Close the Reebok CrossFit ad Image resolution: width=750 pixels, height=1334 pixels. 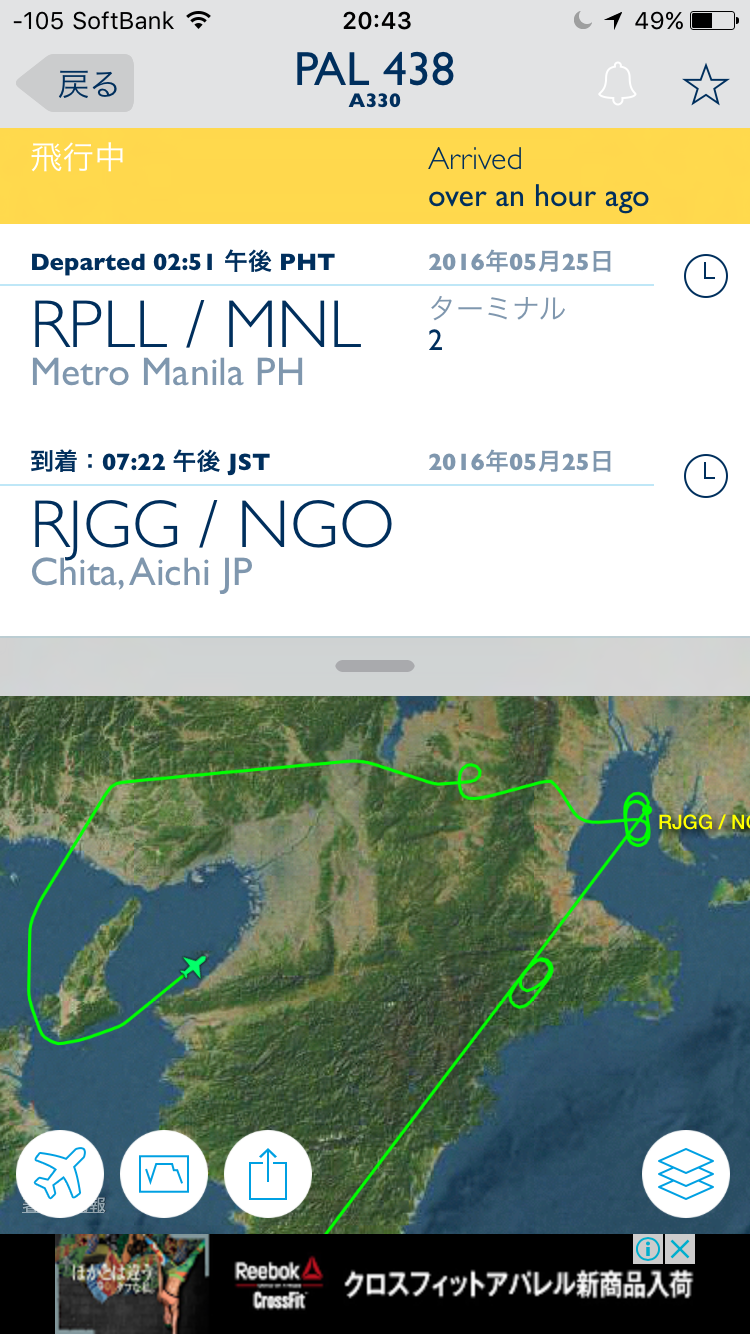[680, 1249]
